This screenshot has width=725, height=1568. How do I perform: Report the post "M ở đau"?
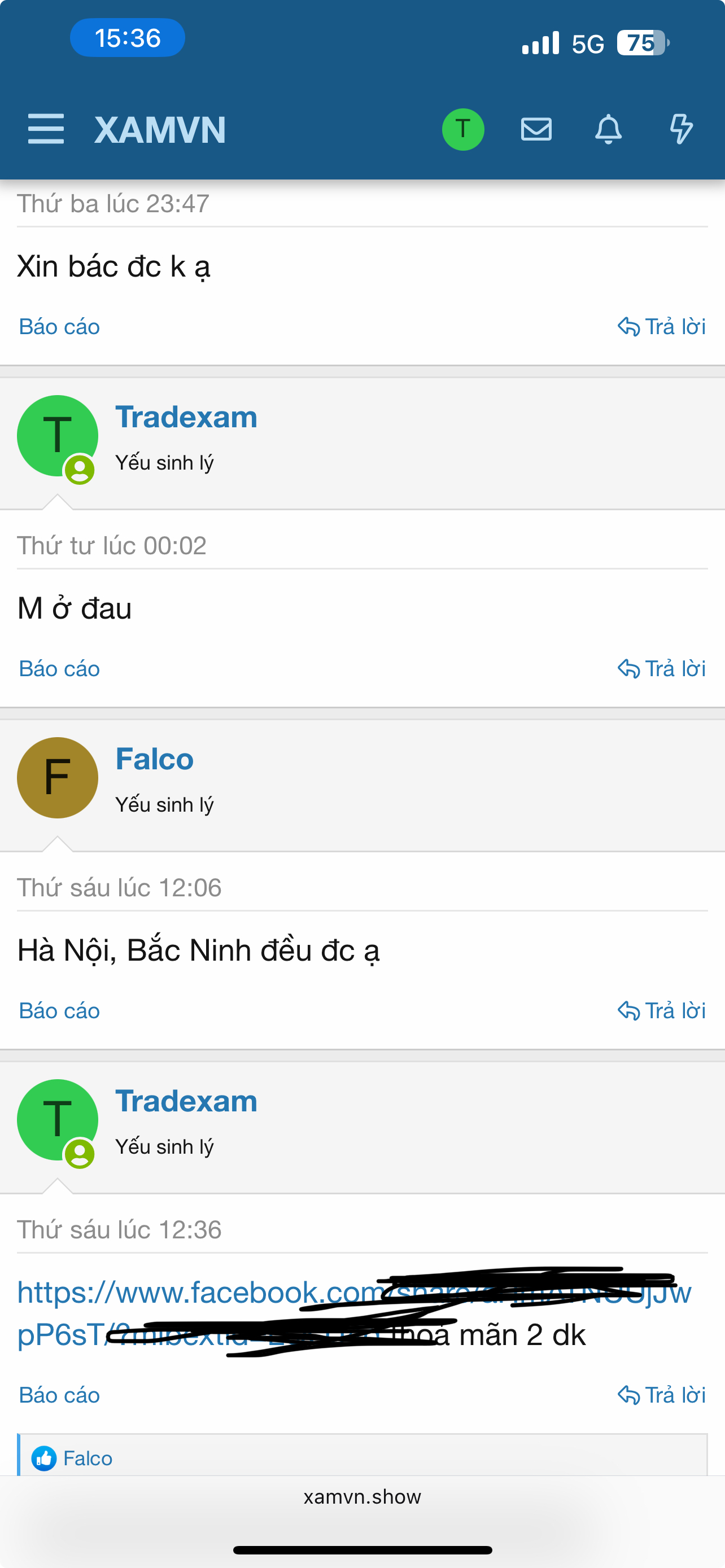click(59, 669)
